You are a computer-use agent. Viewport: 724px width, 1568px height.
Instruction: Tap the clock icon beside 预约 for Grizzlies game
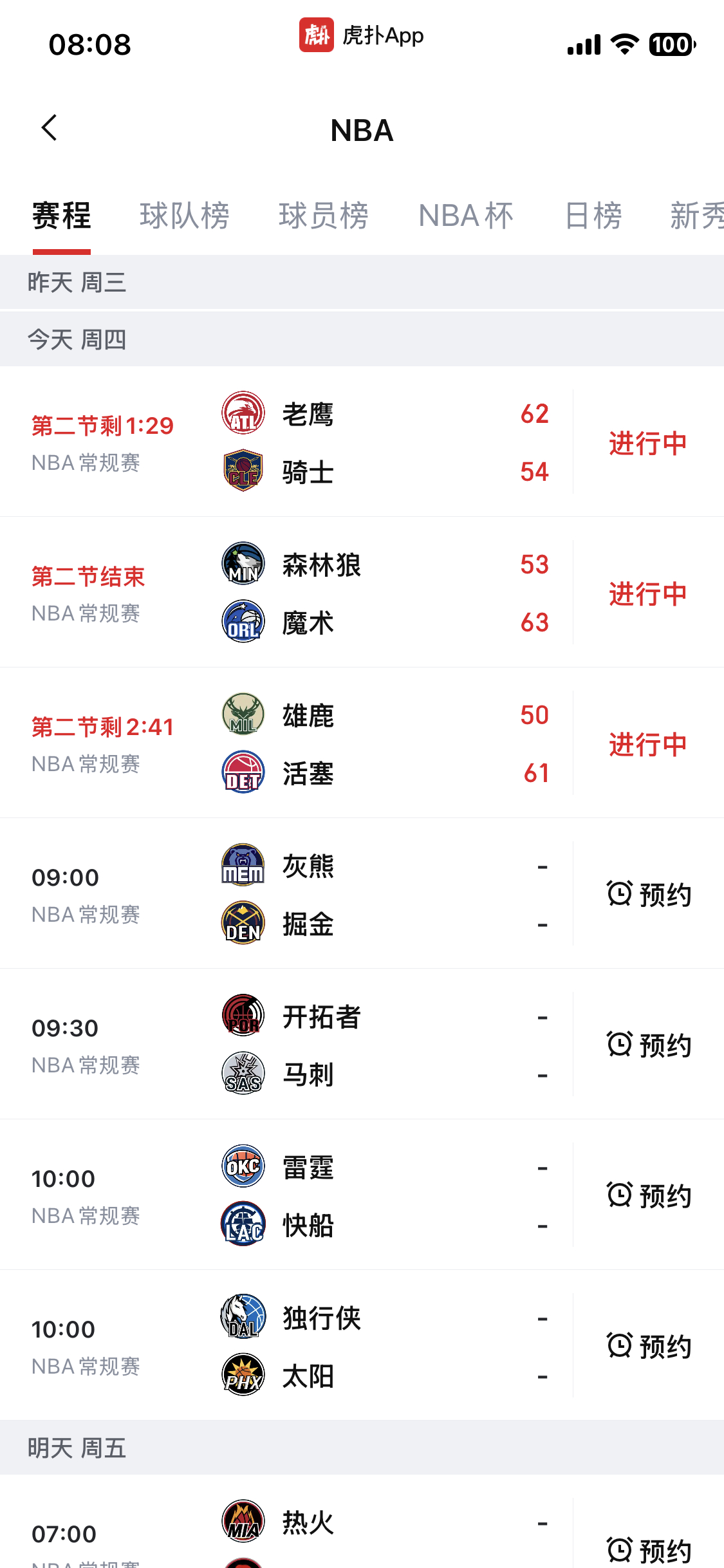(x=619, y=894)
